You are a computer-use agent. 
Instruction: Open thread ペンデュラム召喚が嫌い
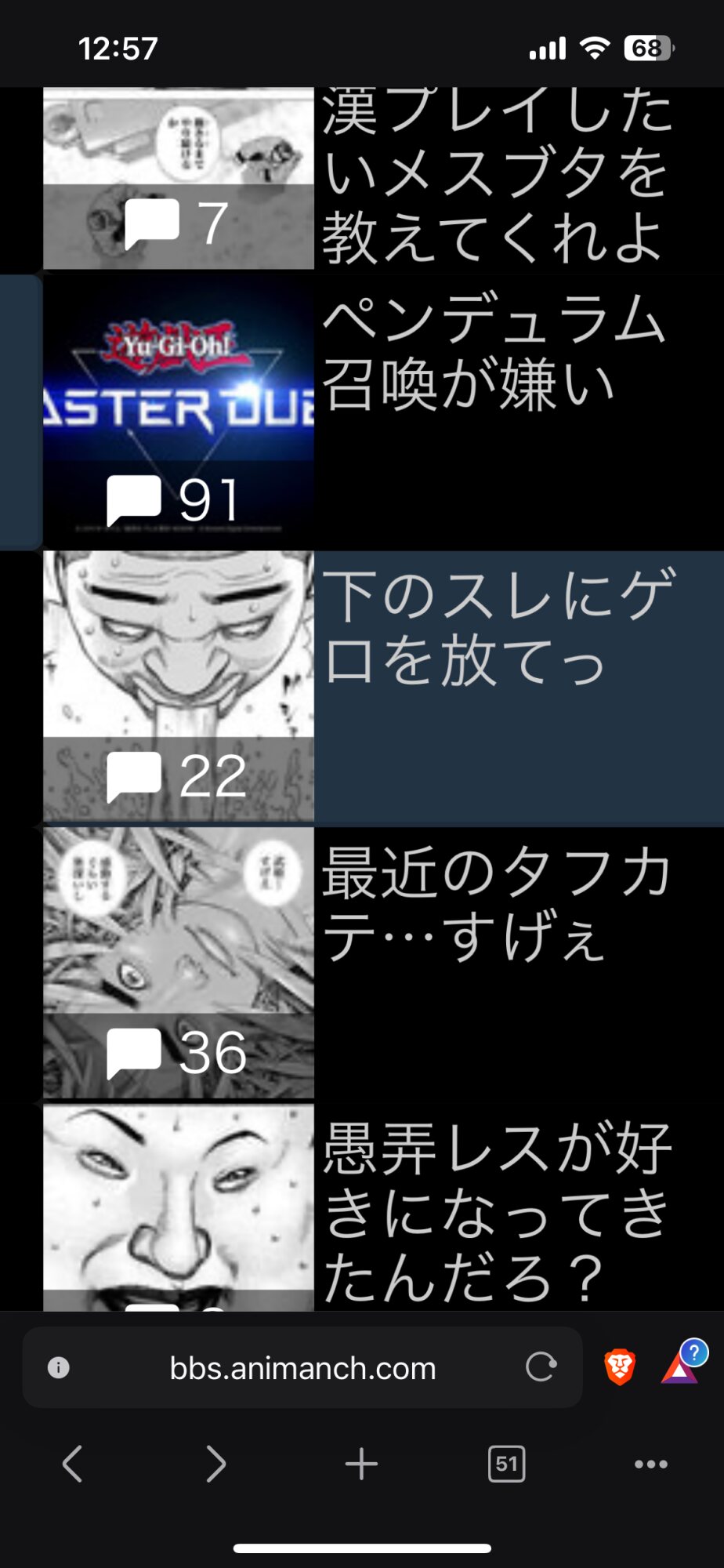(x=494, y=353)
